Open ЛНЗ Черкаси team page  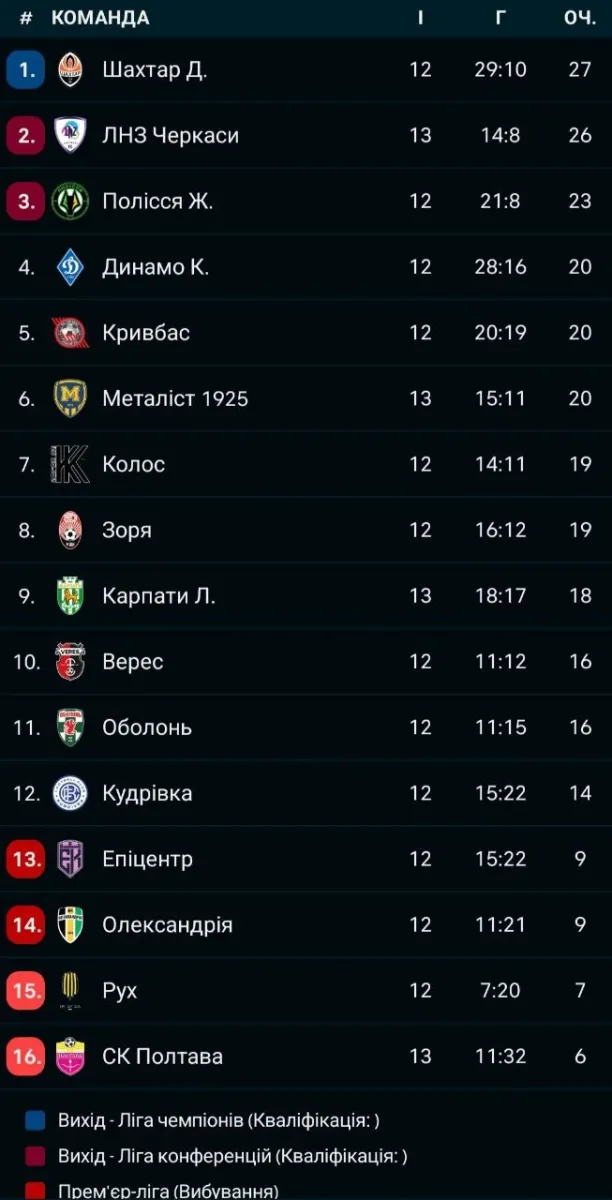point(170,135)
